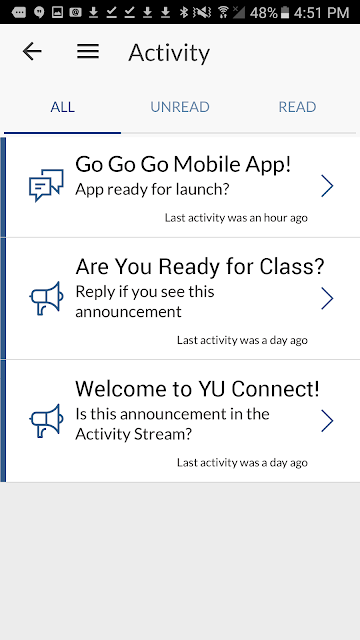This screenshot has width=360, height=640.
Task: Go back using the arrow icon
Action: click(32, 51)
